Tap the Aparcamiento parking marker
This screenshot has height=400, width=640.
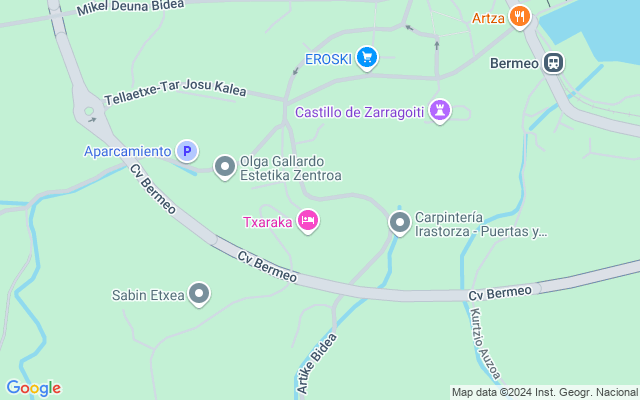coord(187,151)
